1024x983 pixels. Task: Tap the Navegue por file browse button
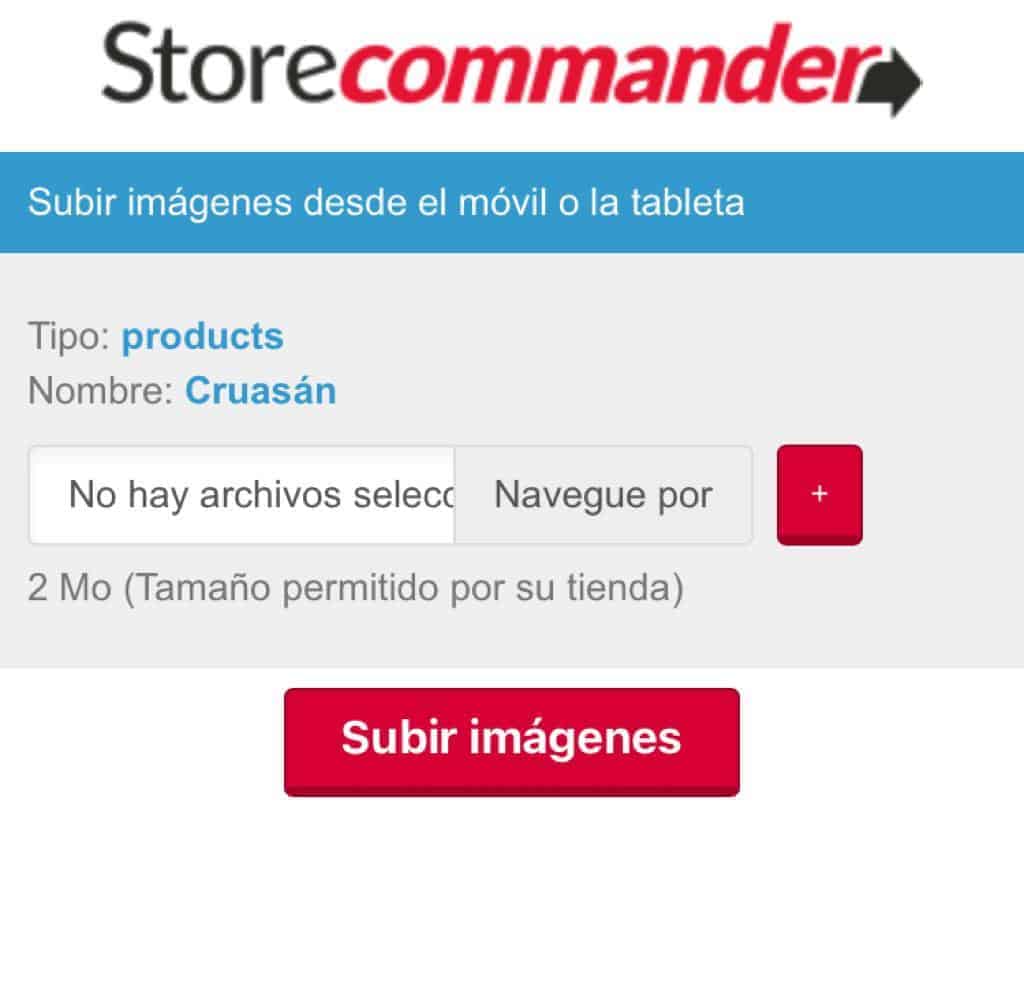tap(603, 495)
